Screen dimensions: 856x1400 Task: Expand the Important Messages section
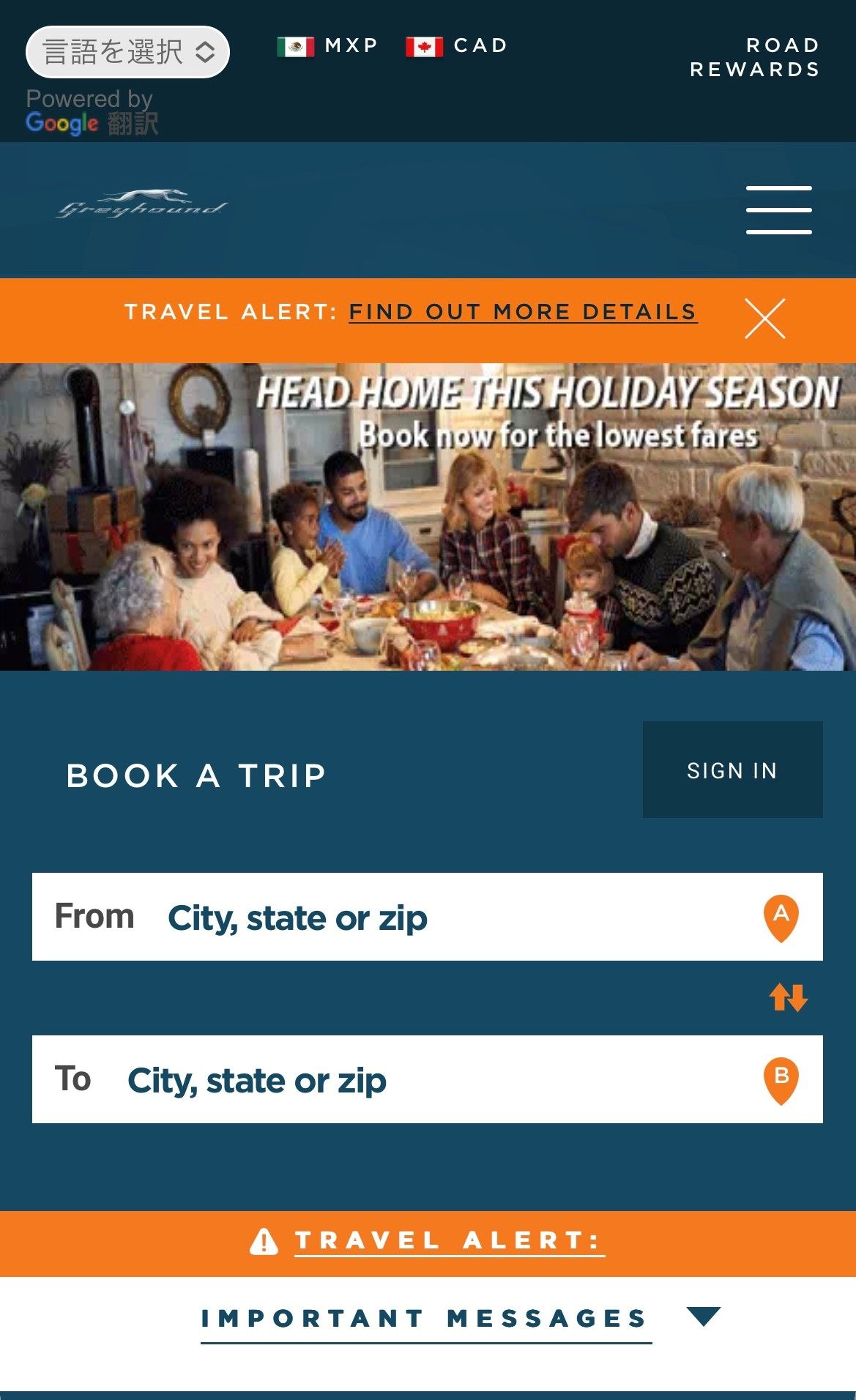460,1319
